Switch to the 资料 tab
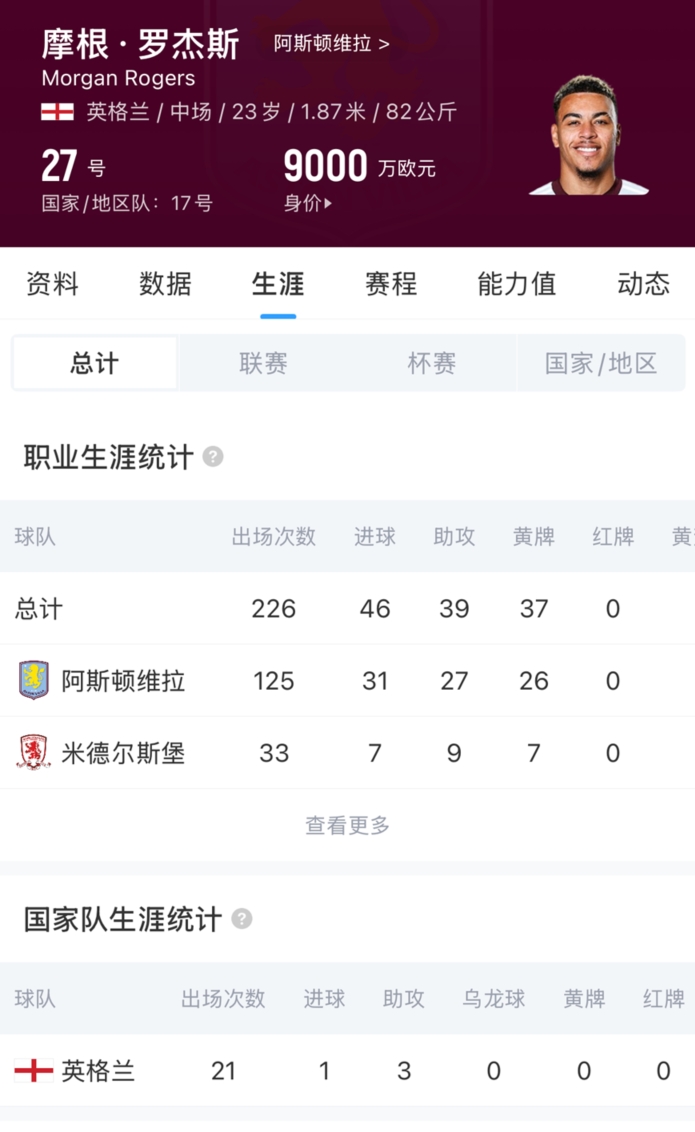This screenshot has height=1132, width=695. (x=52, y=284)
